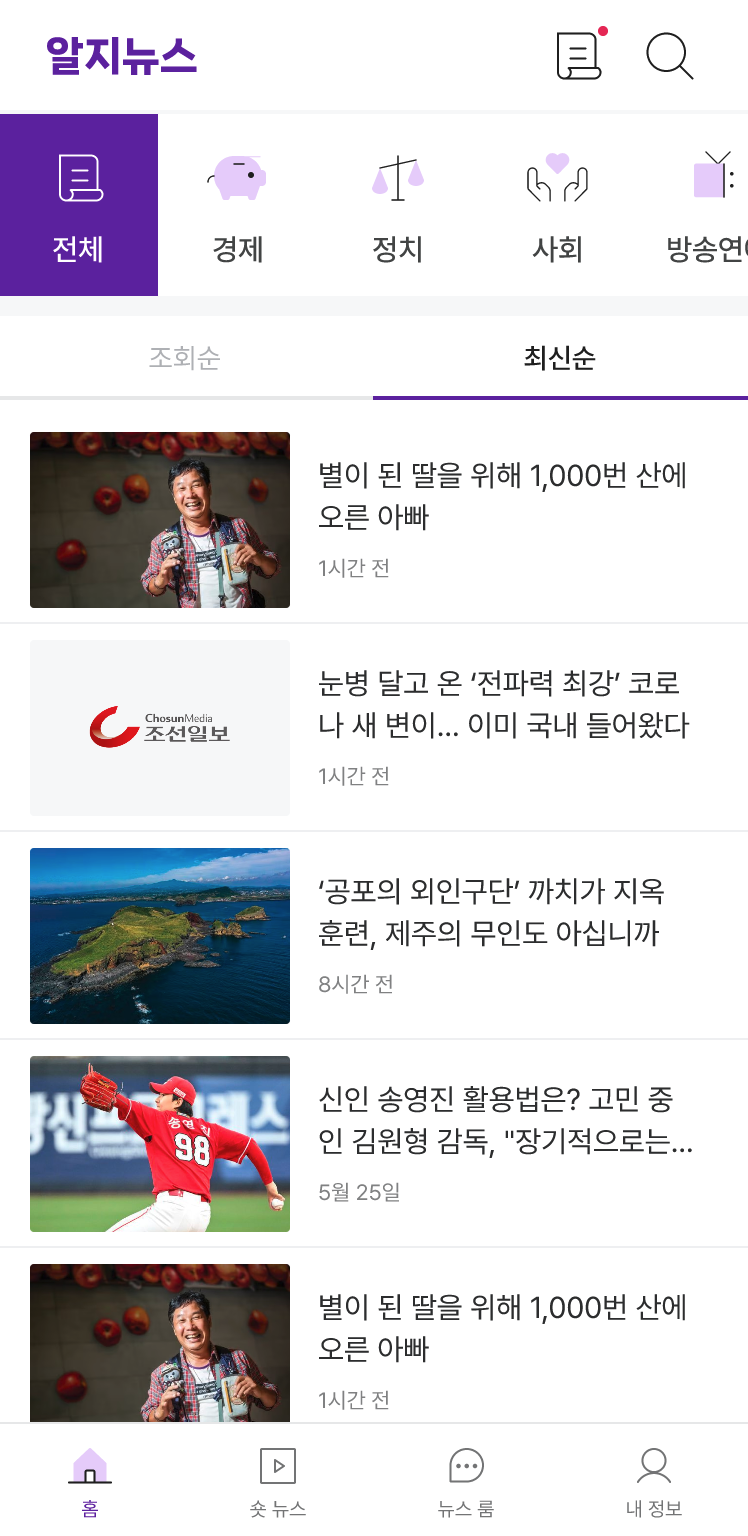This screenshot has height=1536, width=748.
Task: Open the 내 정보 tab
Action: 654,1482
